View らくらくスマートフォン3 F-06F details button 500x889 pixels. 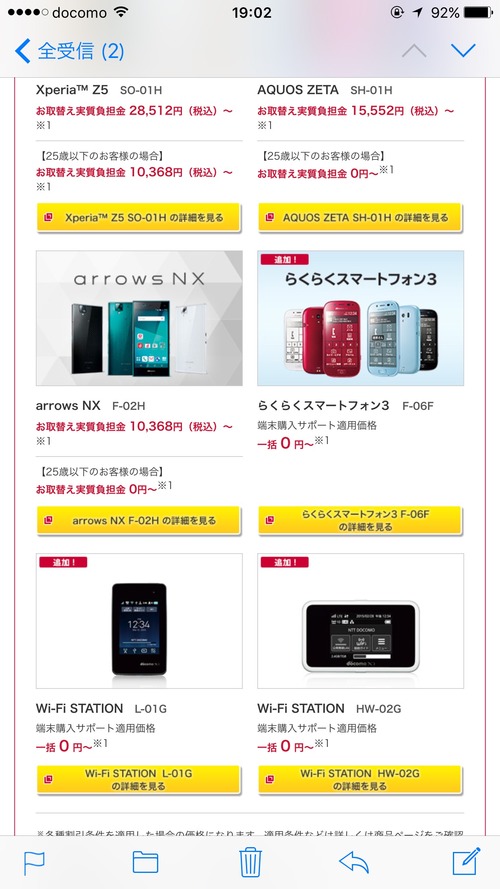tap(360, 520)
